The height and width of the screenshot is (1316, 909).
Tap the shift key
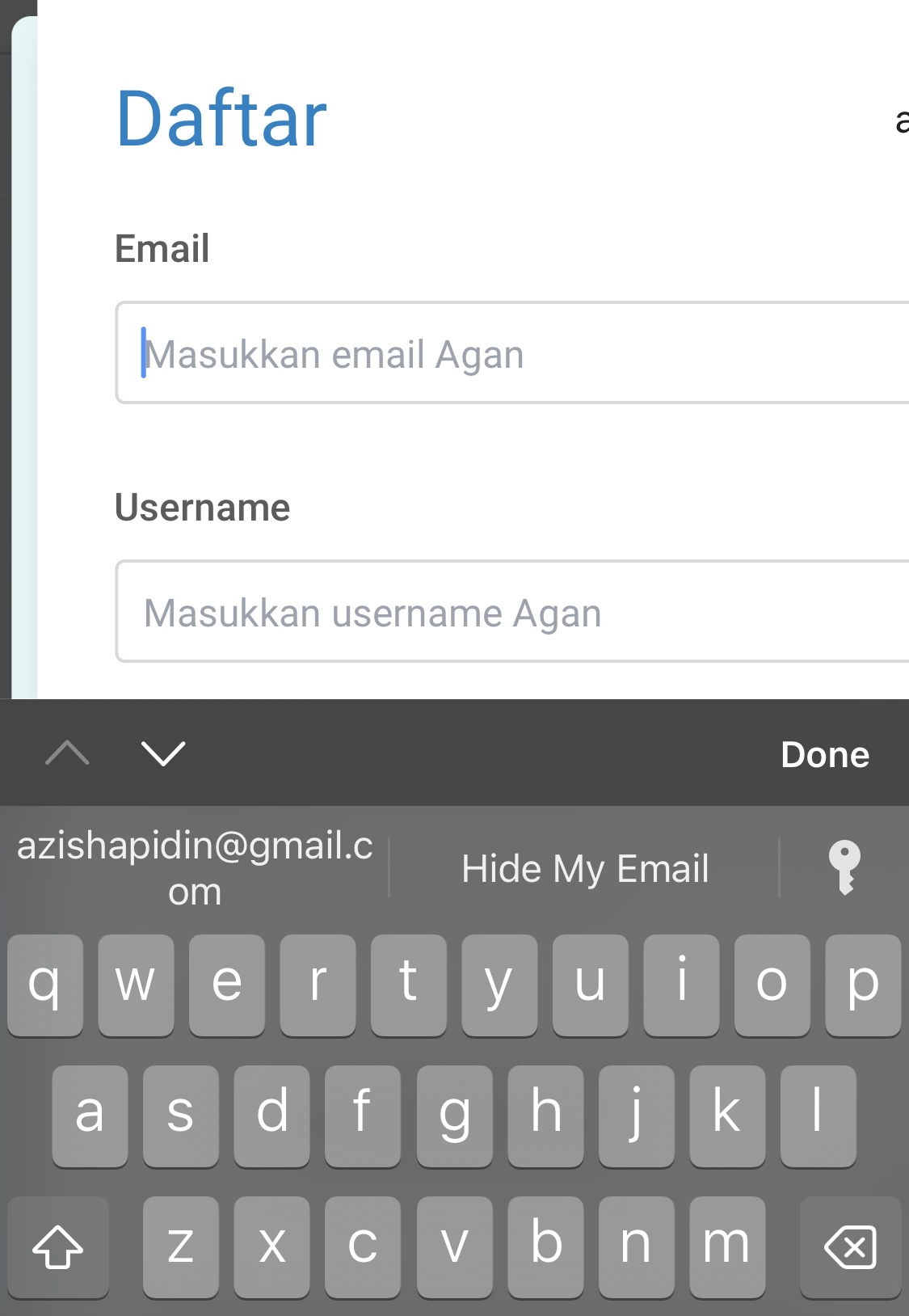point(57,1246)
